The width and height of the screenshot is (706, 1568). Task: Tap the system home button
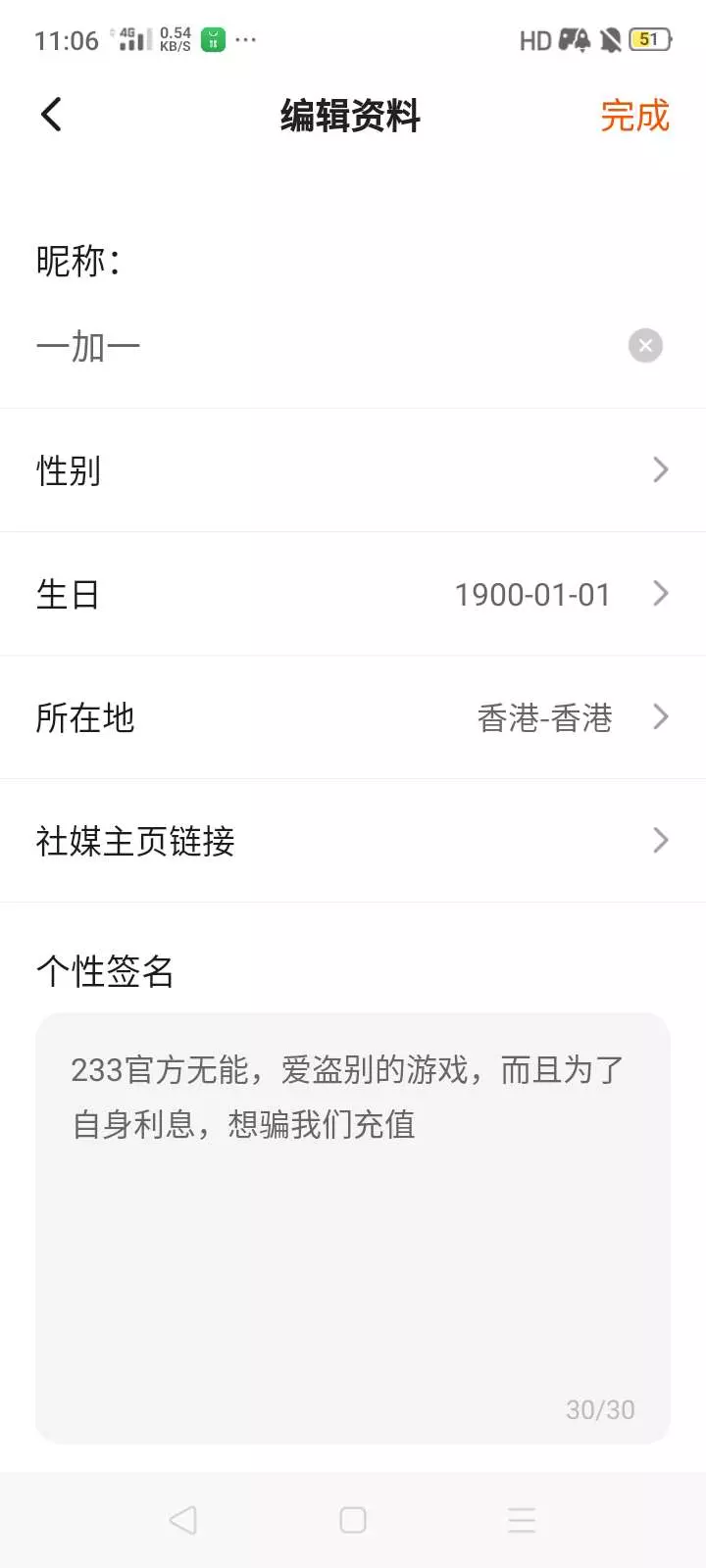coord(353,1520)
